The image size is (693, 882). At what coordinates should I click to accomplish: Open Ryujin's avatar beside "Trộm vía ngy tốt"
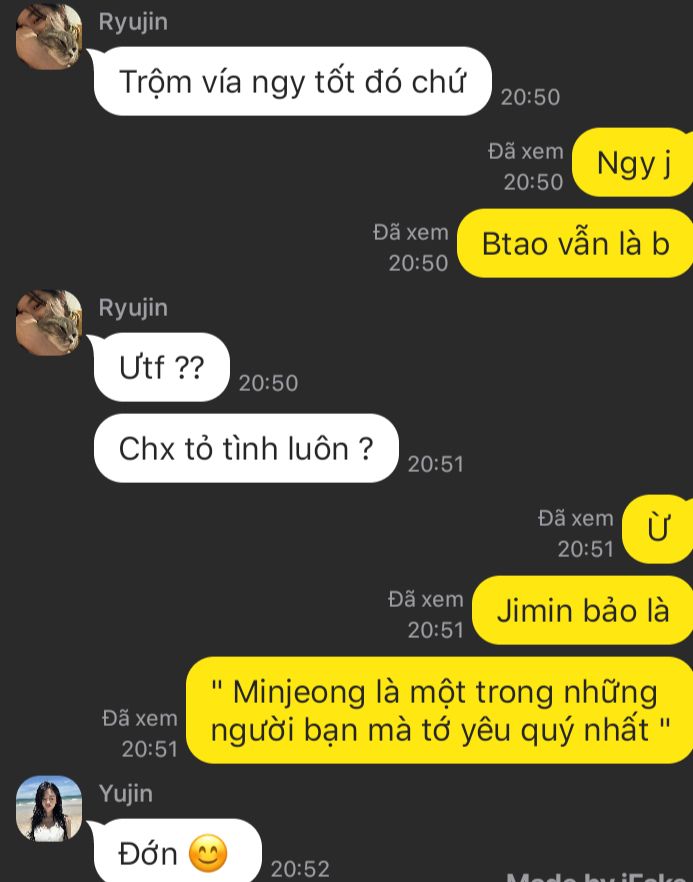point(49,37)
